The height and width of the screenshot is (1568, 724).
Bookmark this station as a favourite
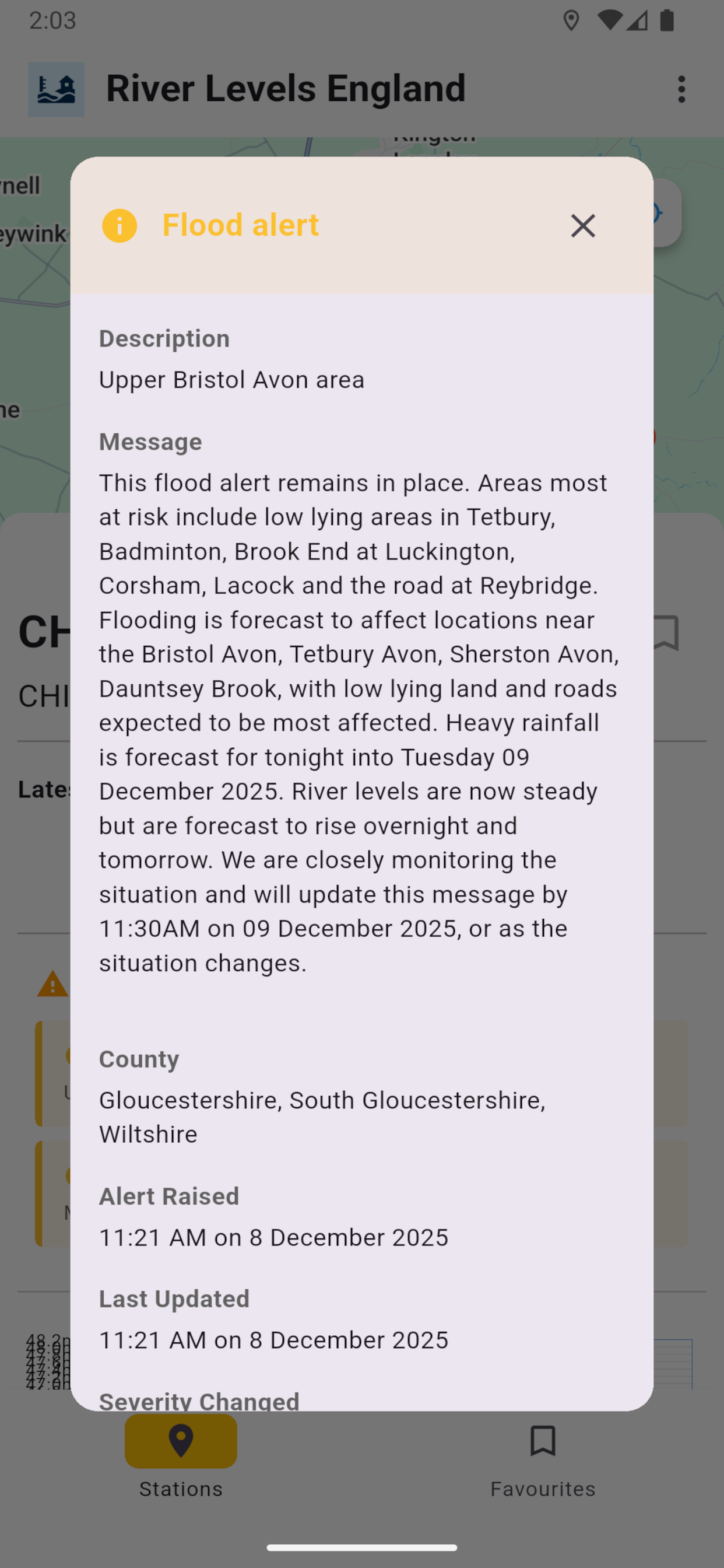coord(666,633)
